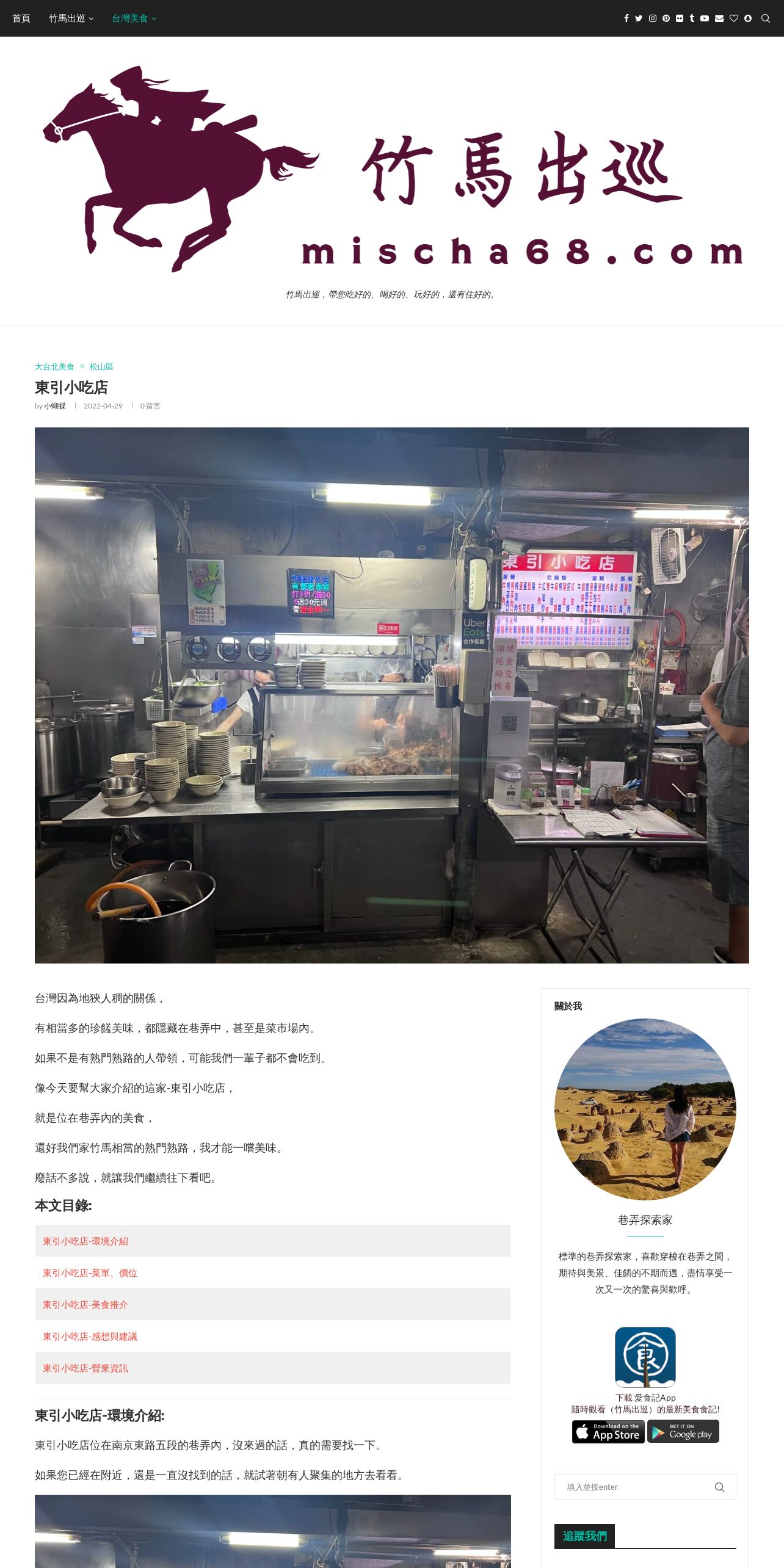Open the YouTube icon in the header

(x=705, y=18)
